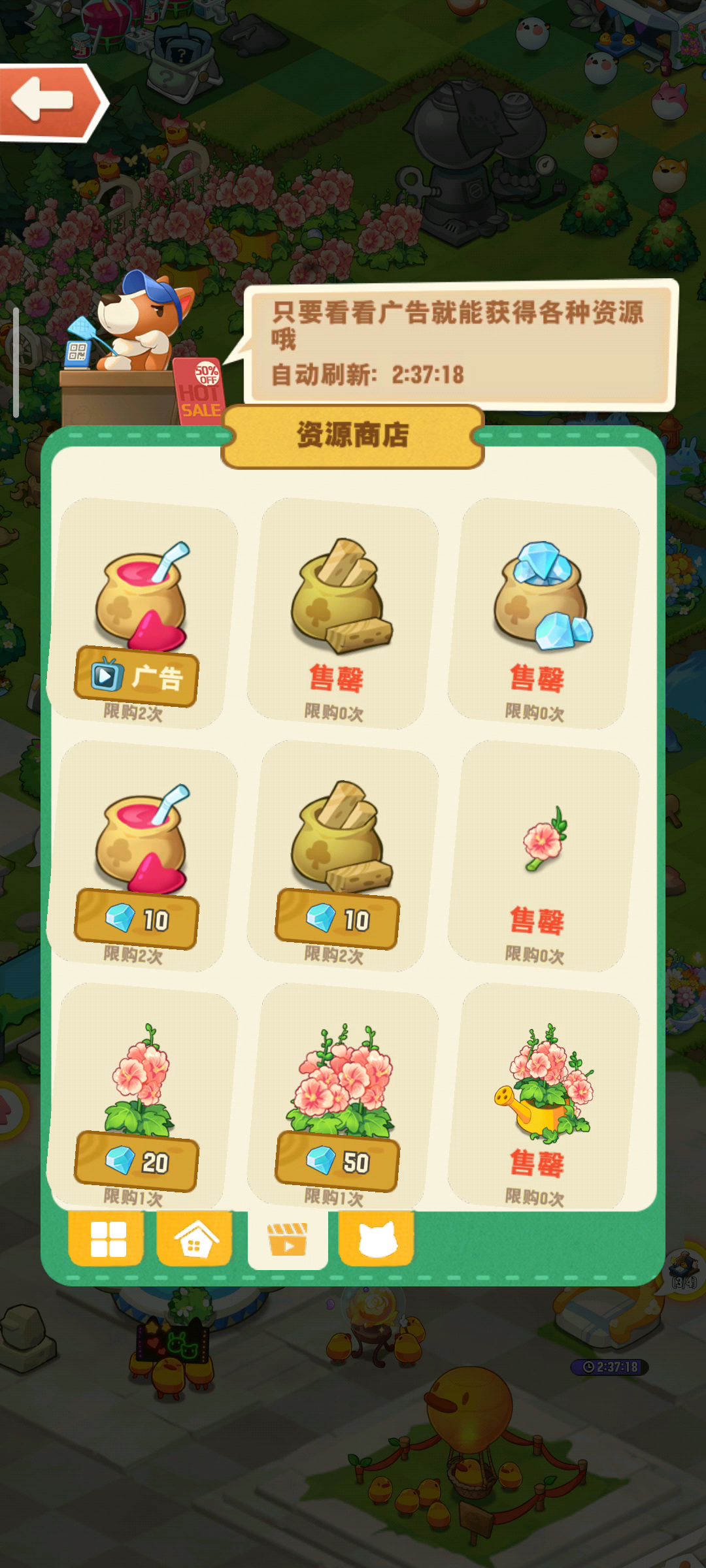The width and height of the screenshot is (706, 1568).
Task: Select the video clapperboard tab
Action: pyautogui.click(x=288, y=1240)
